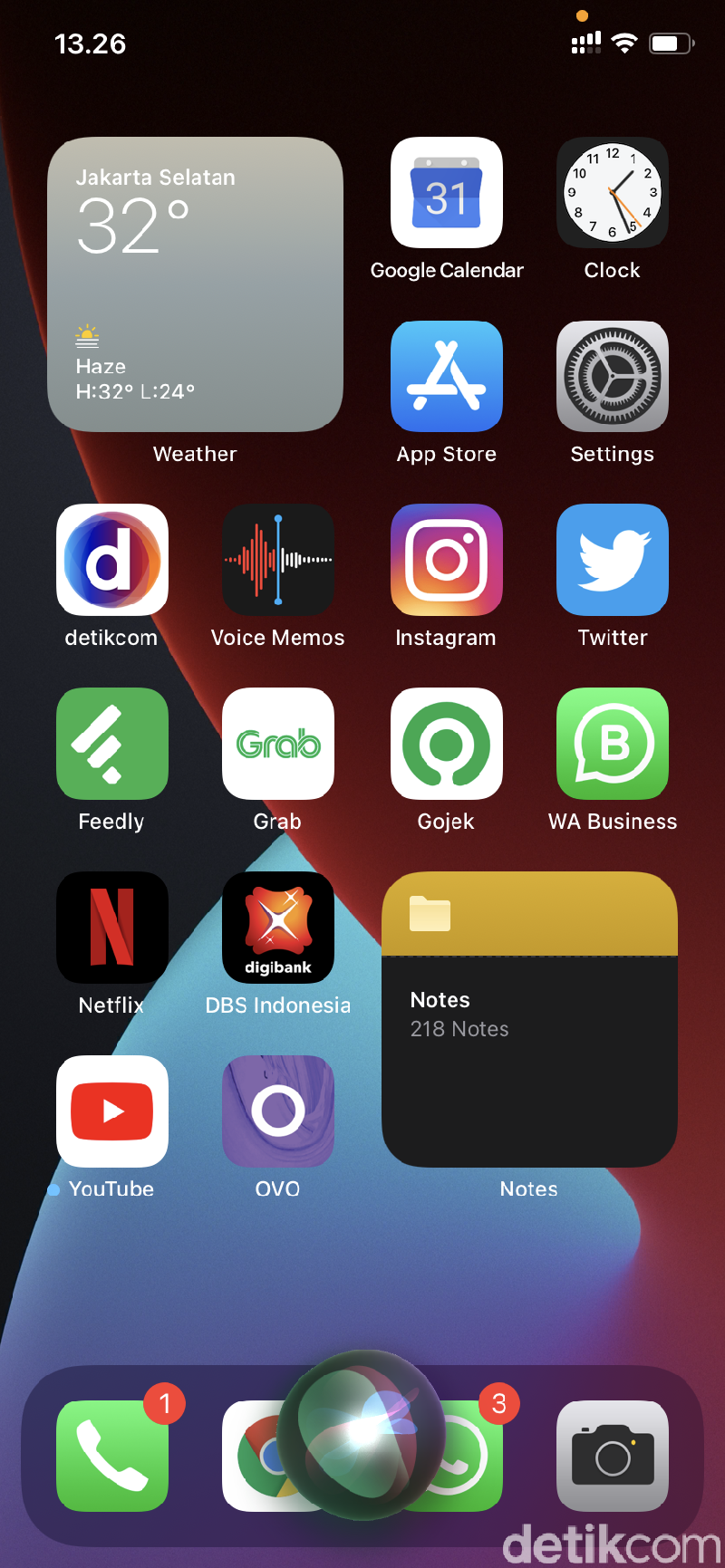Open the App Store

pyautogui.click(x=446, y=376)
